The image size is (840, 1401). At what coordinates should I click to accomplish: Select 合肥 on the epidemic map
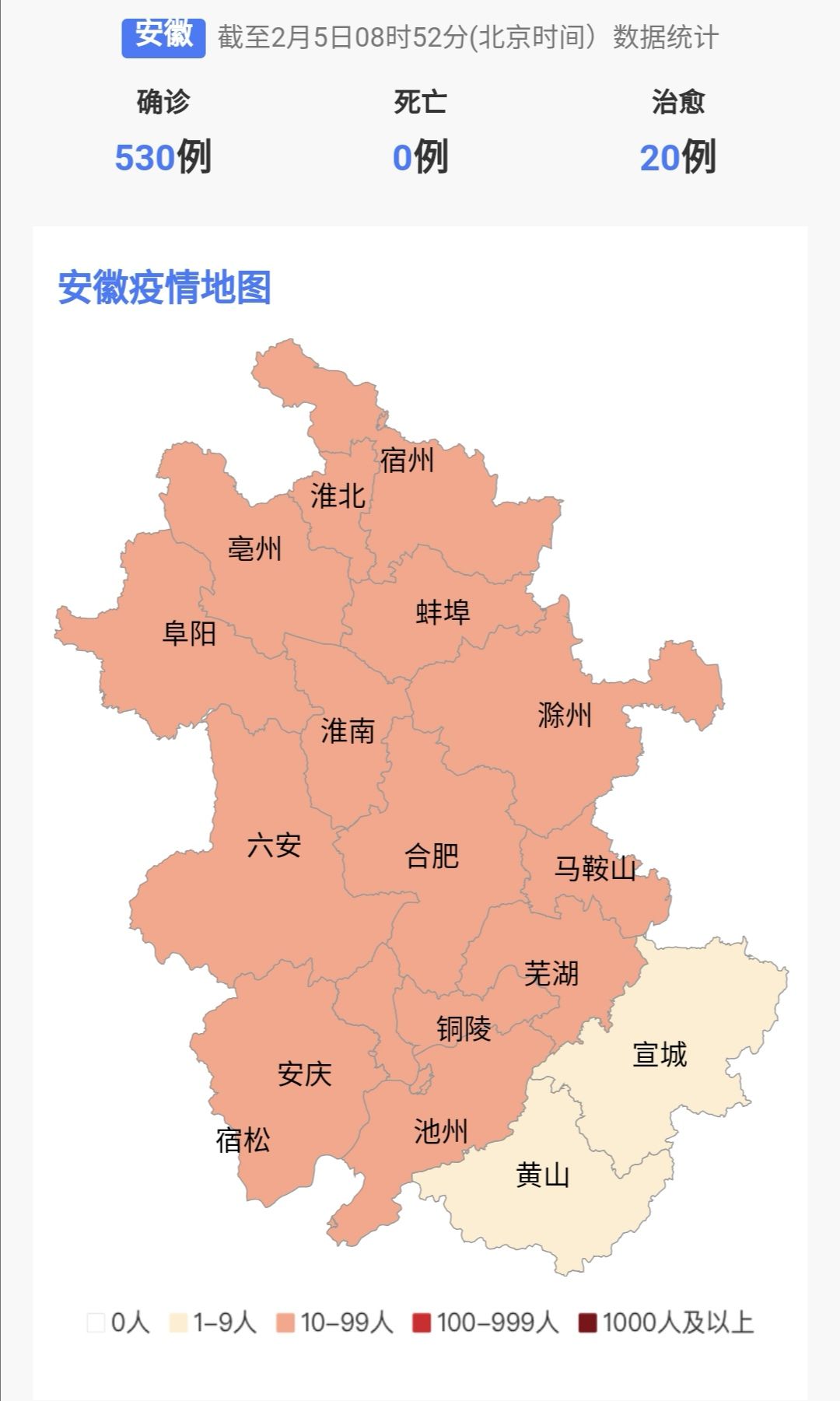432,856
